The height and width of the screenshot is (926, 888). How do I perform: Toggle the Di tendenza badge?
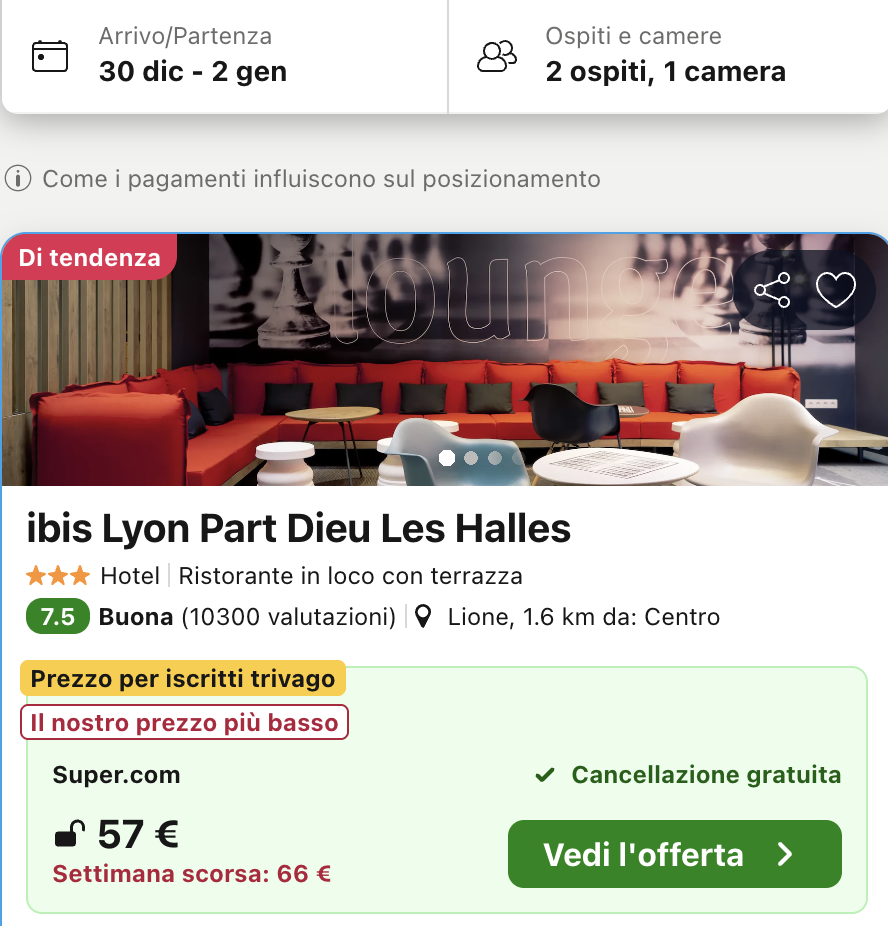click(89, 257)
